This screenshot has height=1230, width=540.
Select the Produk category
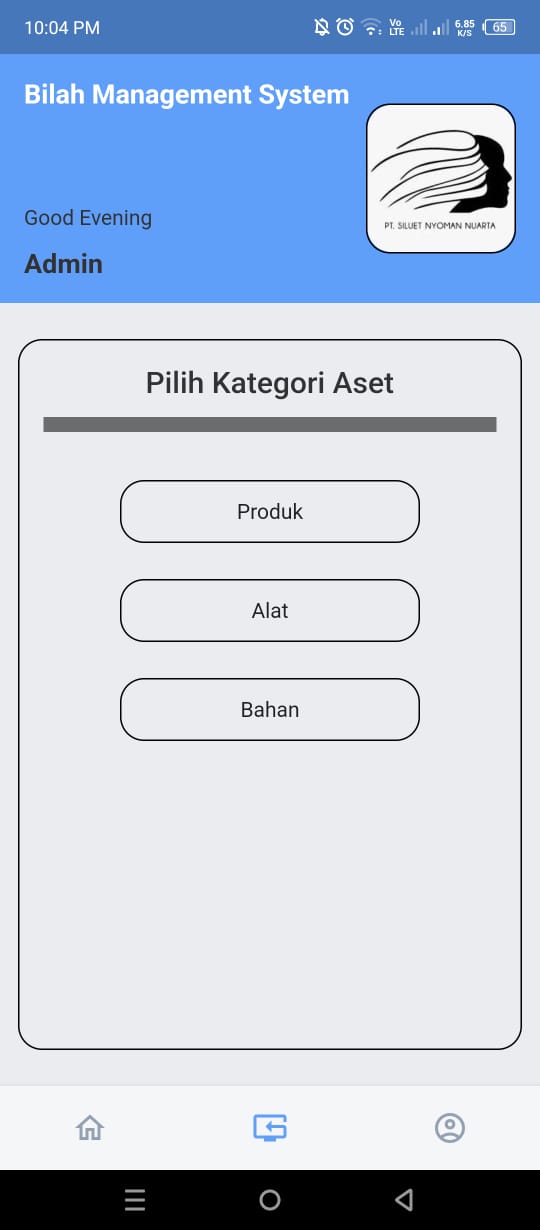270,511
